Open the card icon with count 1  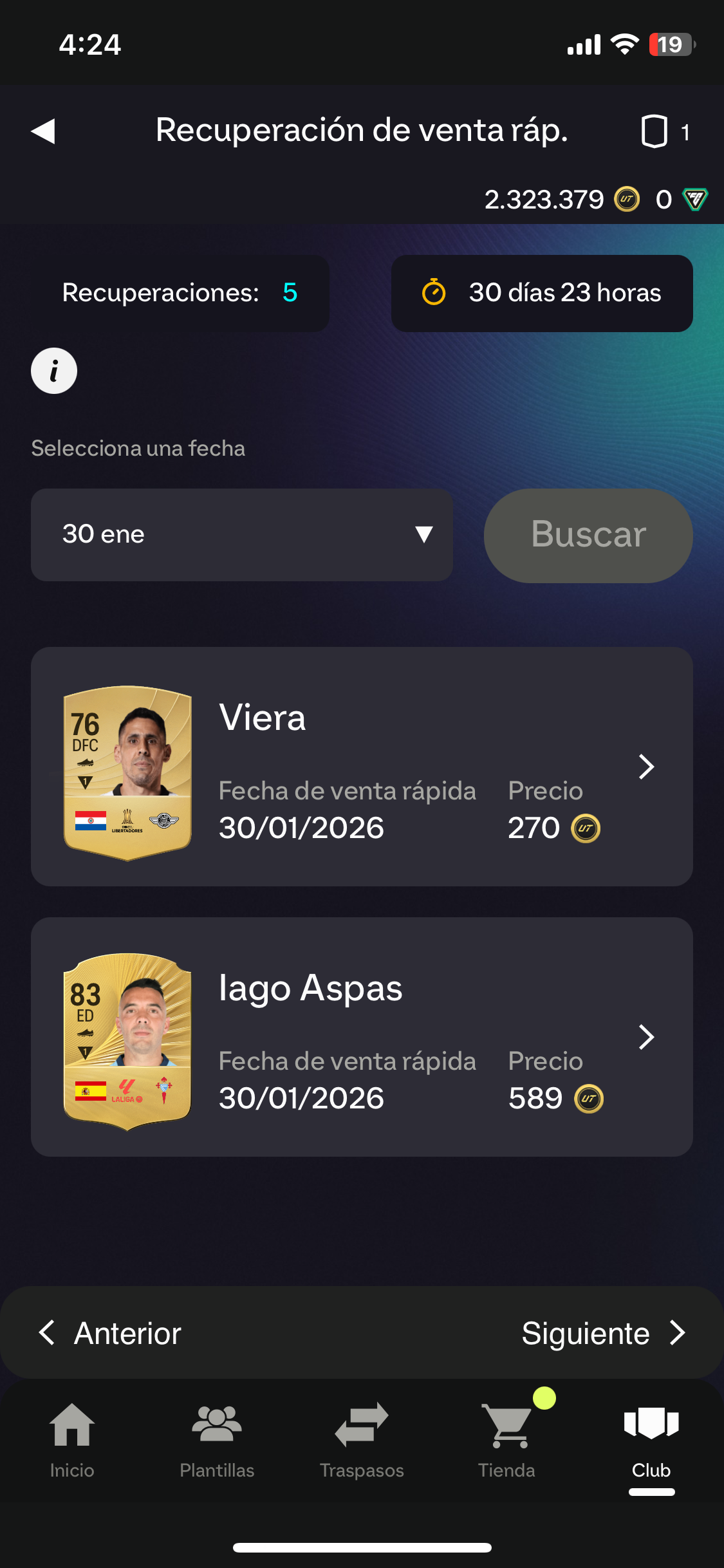click(665, 132)
